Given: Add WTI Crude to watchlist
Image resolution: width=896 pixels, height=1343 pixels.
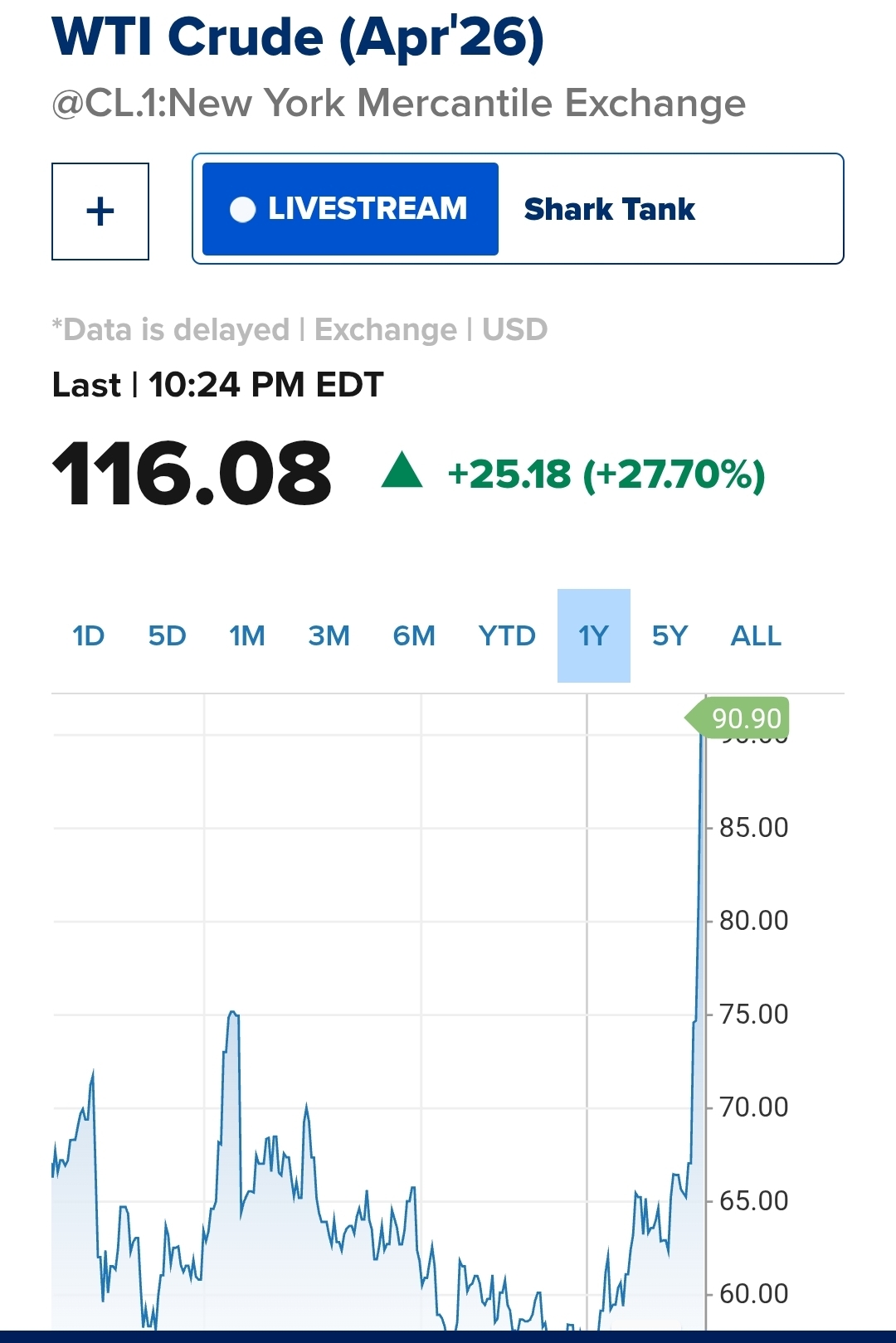Looking at the screenshot, I should click(x=100, y=212).
